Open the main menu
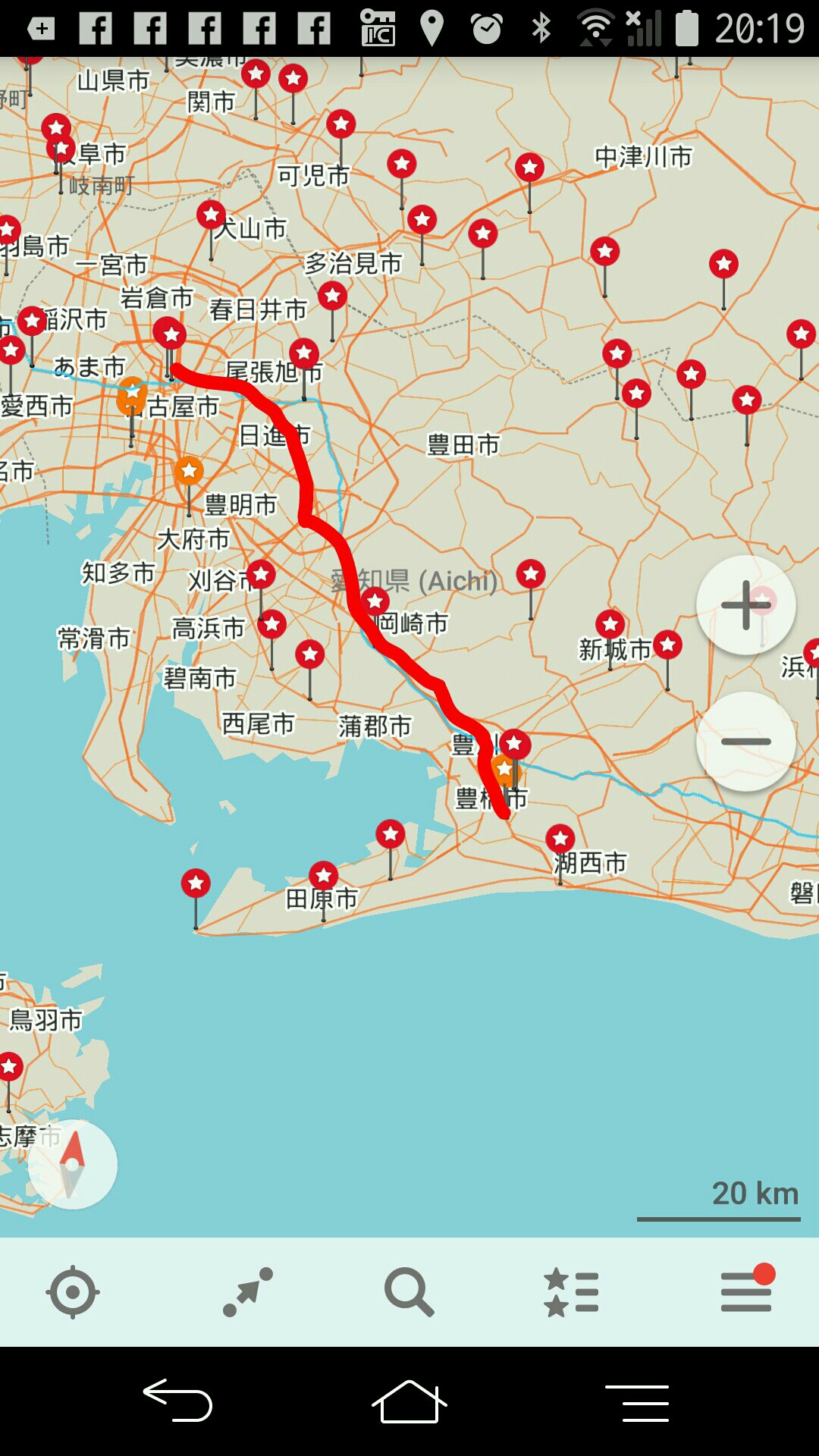 click(746, 1291)
